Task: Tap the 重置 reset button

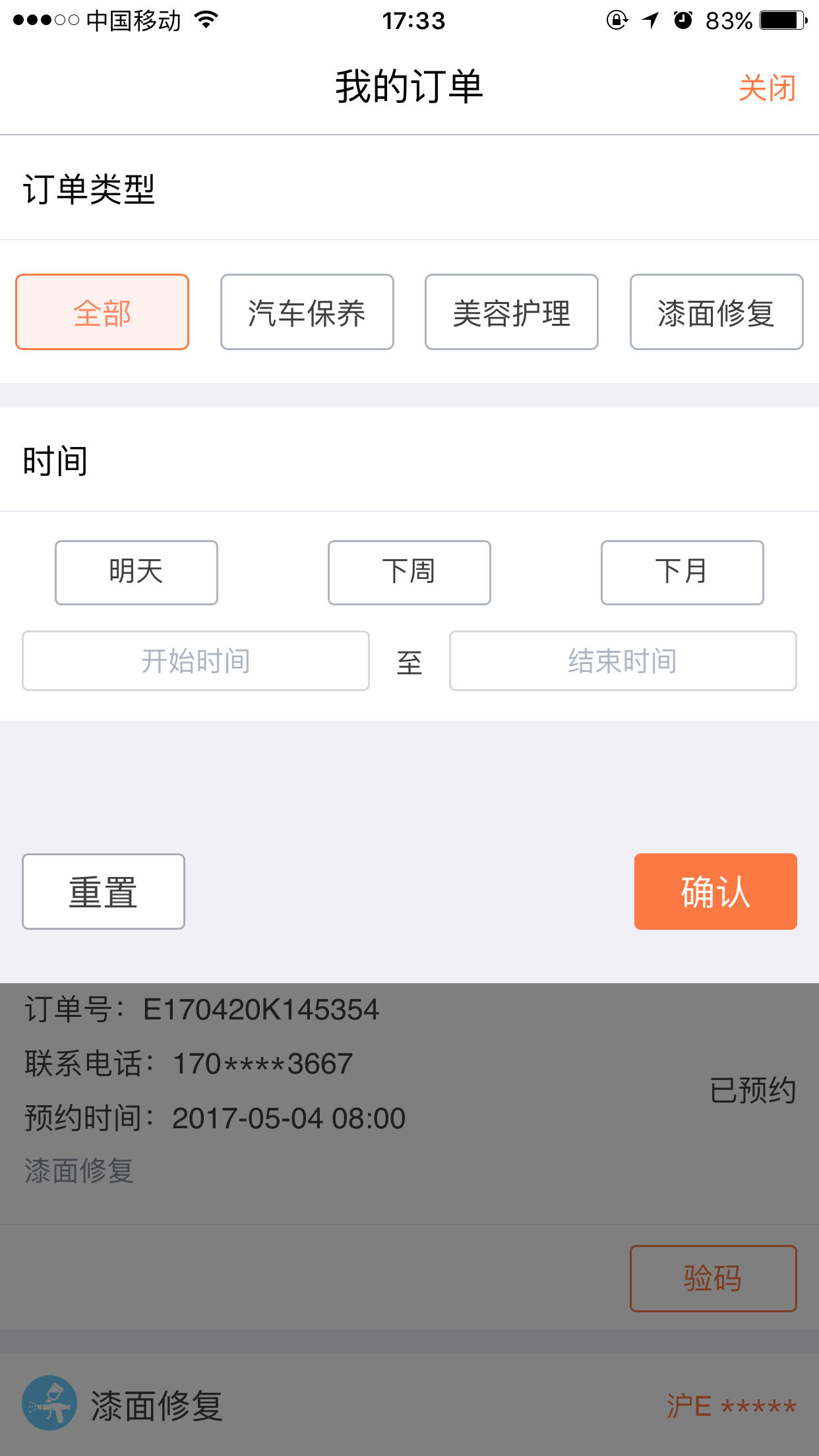Action: pos(103,891)
